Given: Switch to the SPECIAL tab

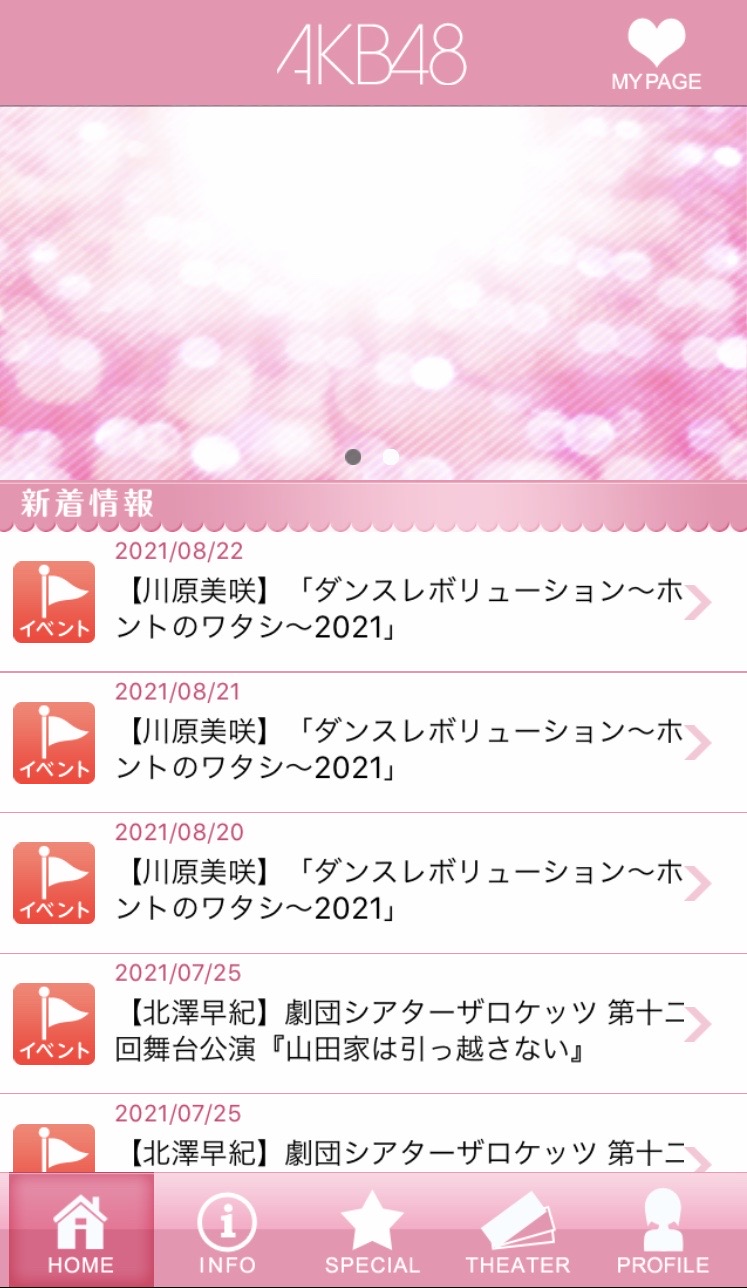Looking at the screenshot, I should tap(372, 1231).
